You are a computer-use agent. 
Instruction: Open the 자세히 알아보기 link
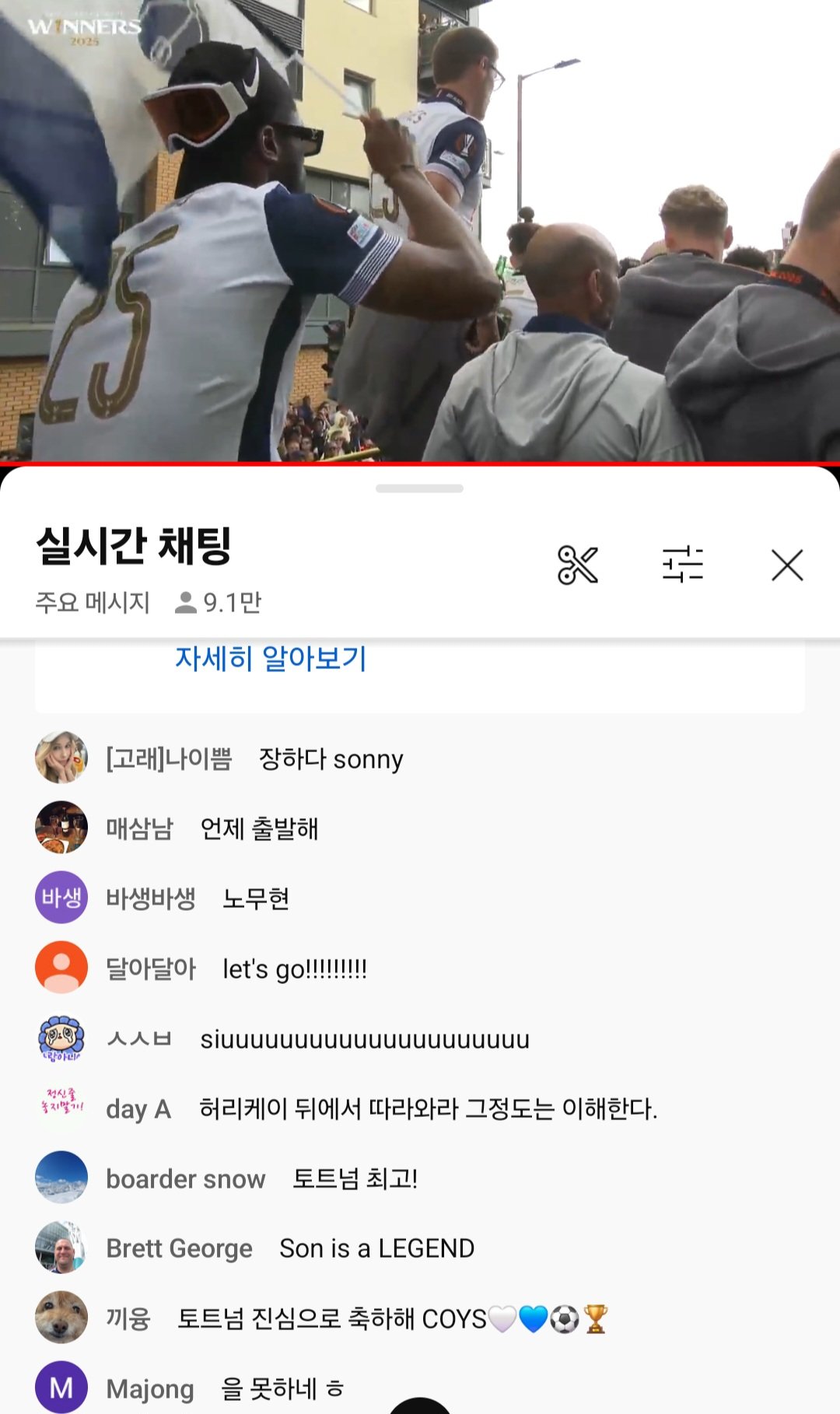[271, 658]
